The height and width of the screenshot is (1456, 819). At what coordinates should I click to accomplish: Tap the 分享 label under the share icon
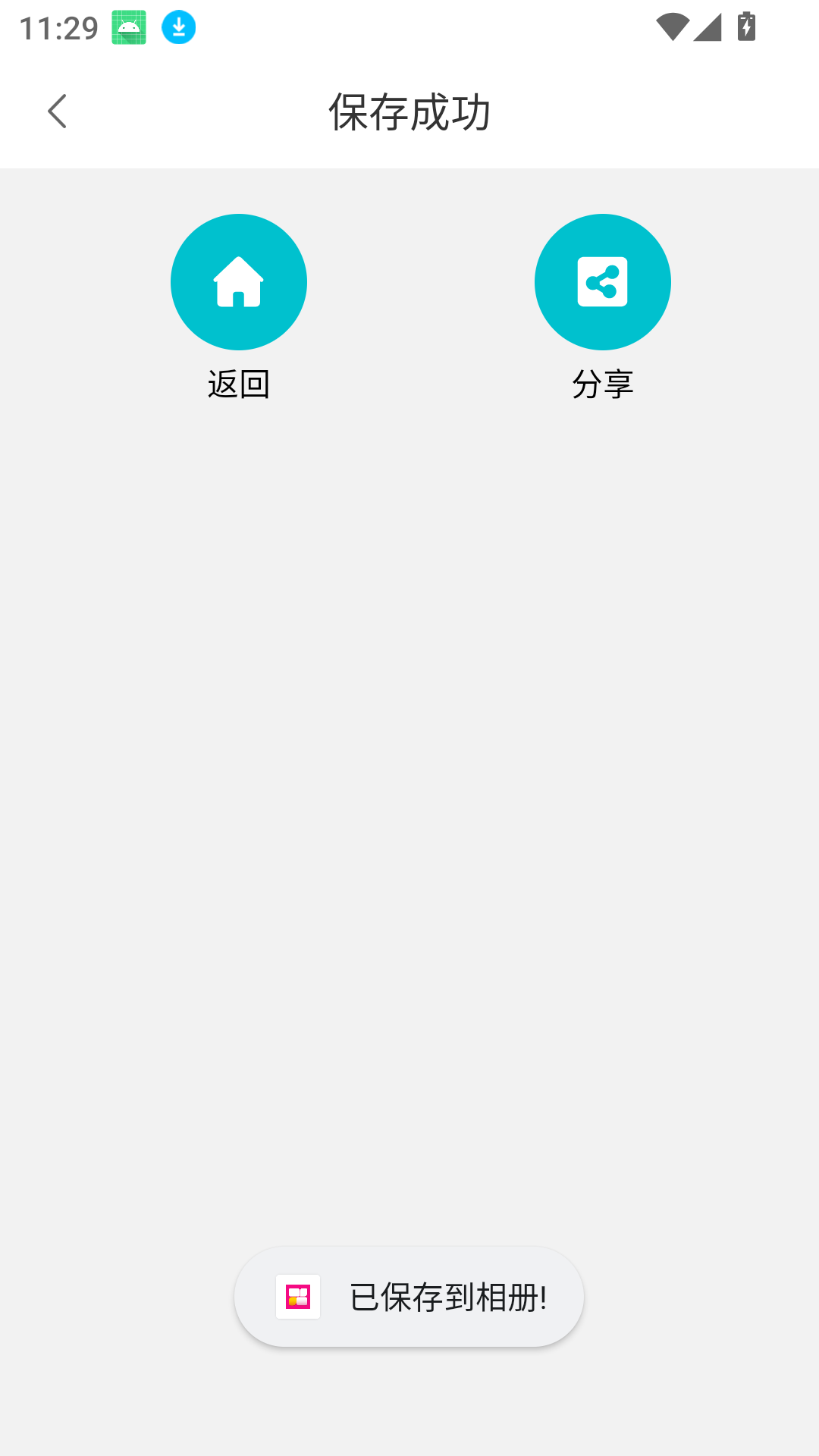pyautogui.click(x=603, y=384)
